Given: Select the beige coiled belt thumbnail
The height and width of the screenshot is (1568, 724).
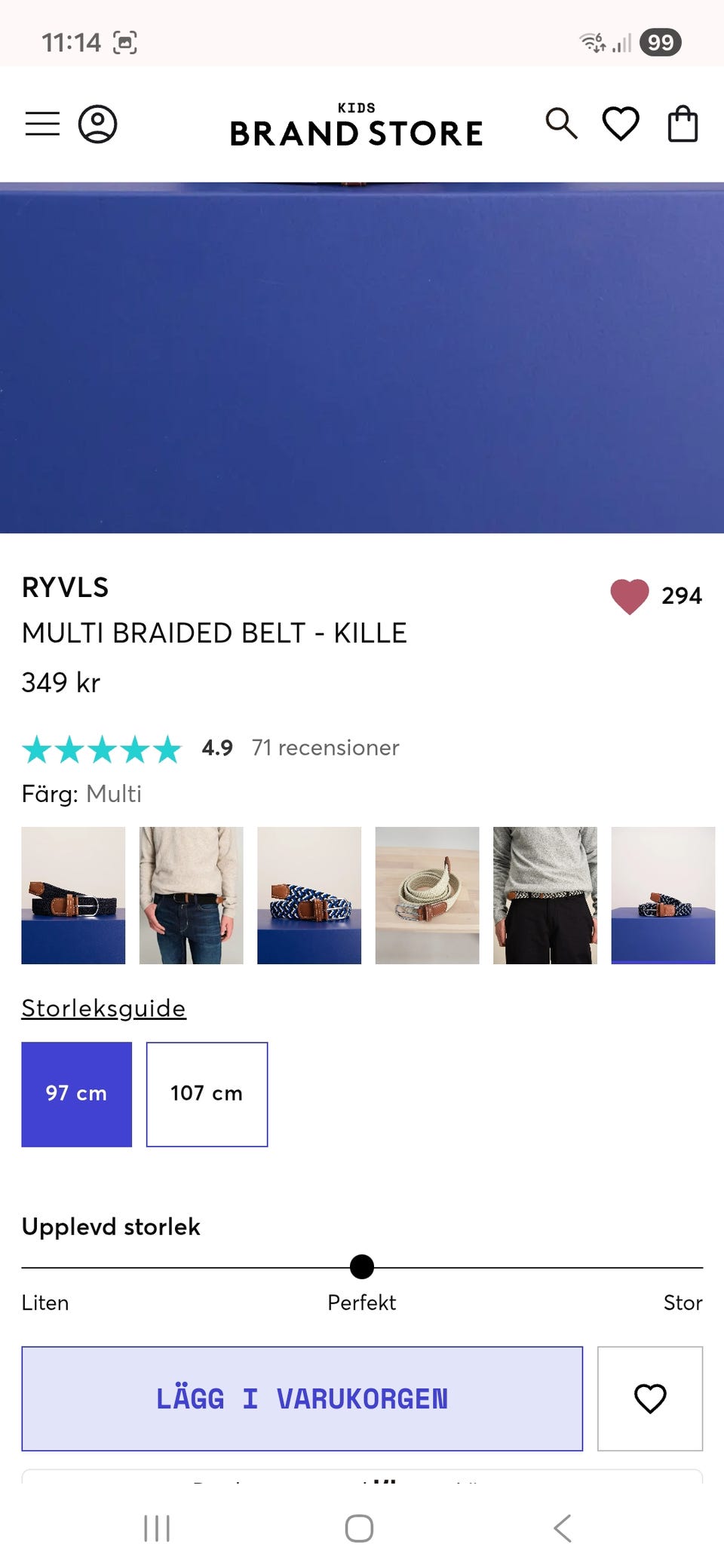Looking at the screenshot, I should point(427,895).
